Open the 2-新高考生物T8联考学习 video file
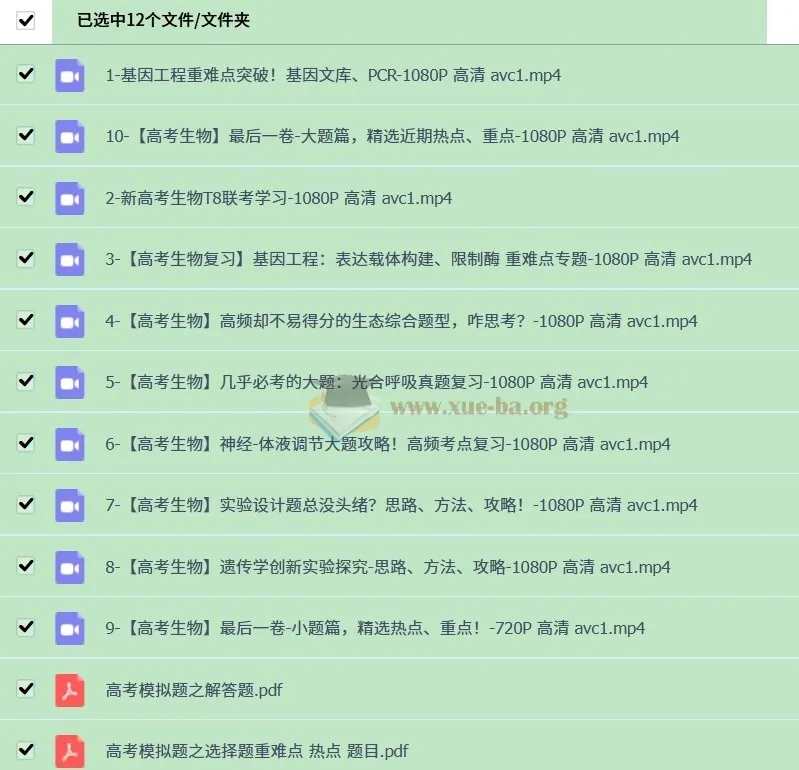This screenshot has height=770, width=799. pyautogui.click(x=278, y=198)
